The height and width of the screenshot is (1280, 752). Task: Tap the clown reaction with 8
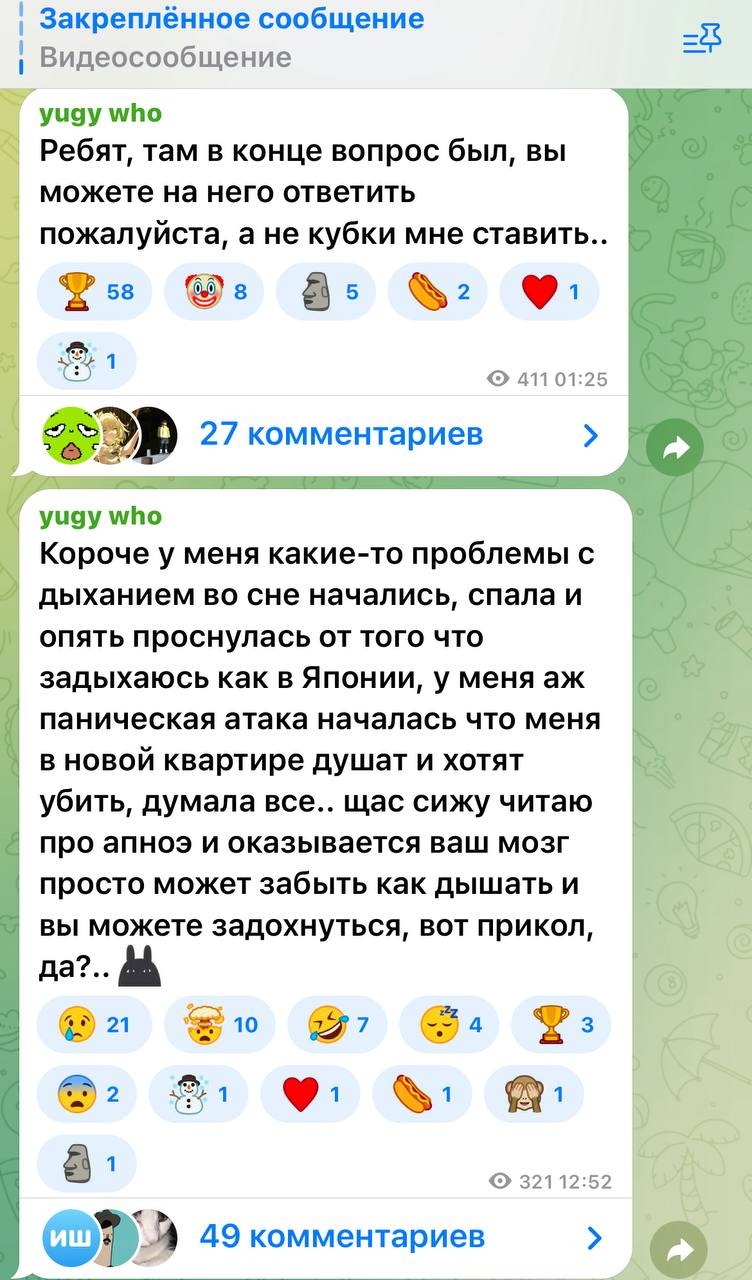[x=212, y=292]
